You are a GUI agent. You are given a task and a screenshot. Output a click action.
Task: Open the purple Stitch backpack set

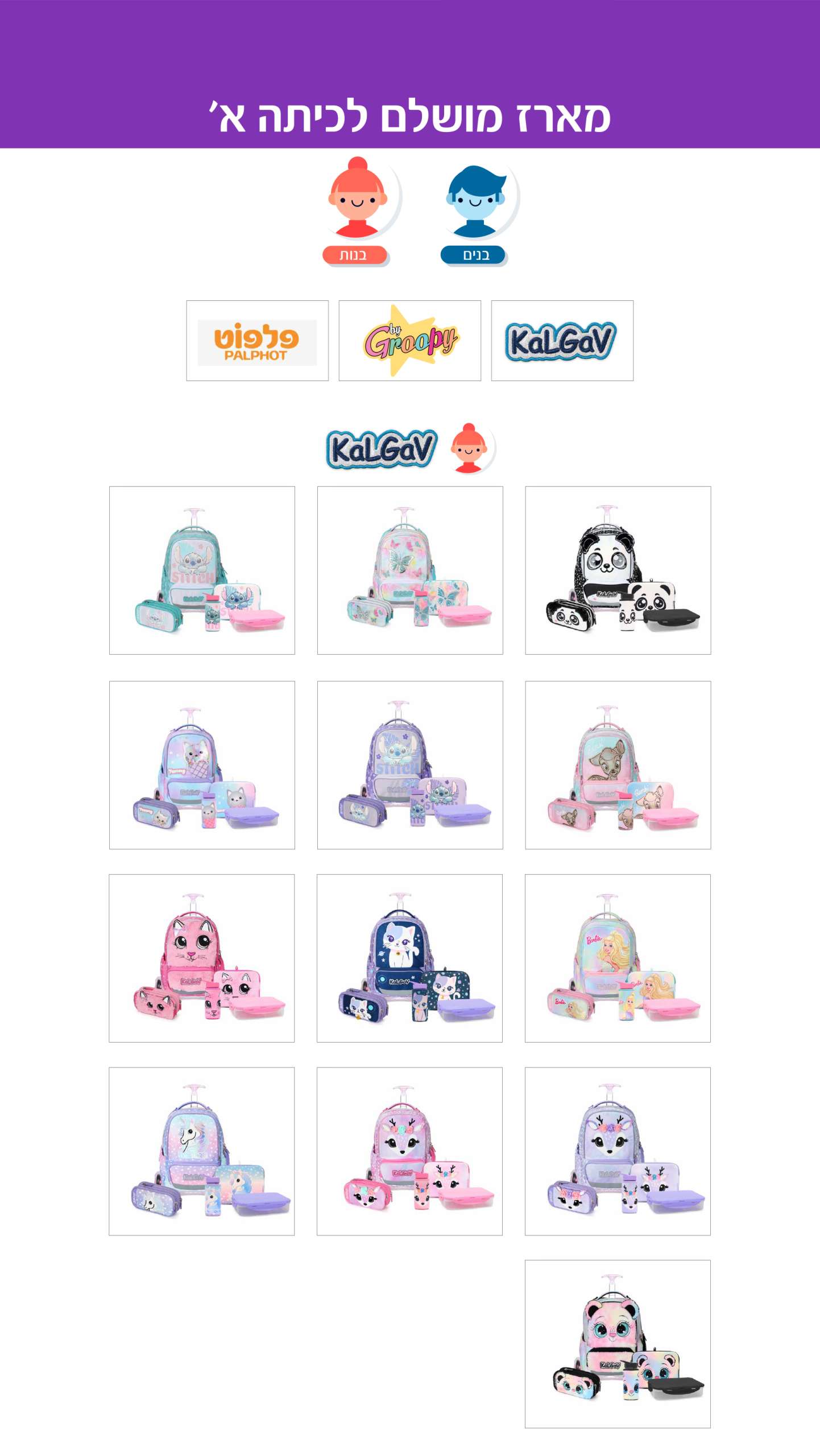(409, 765)
